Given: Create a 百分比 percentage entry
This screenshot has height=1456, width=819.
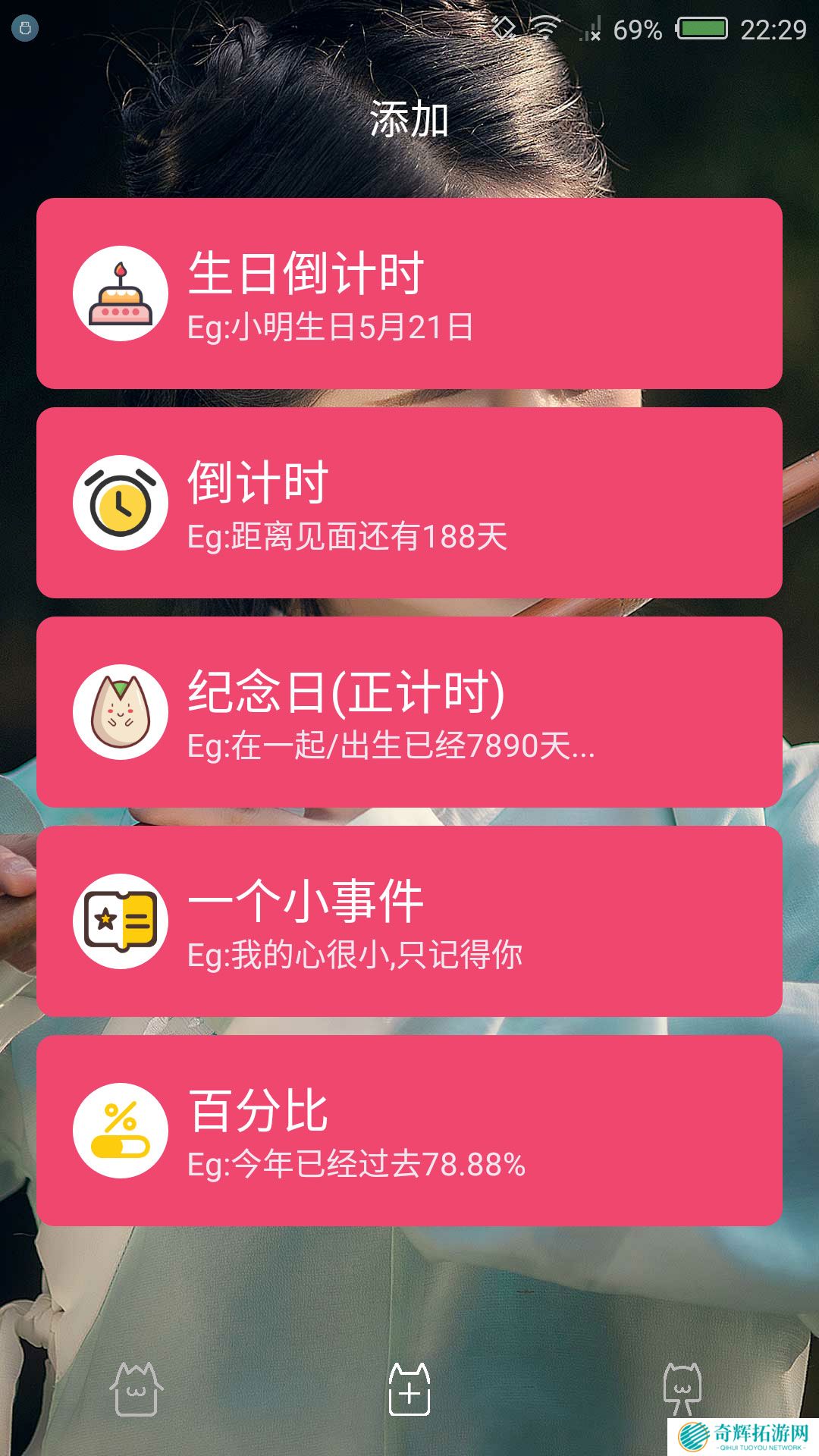Looking at the screenshot, I should (x=409, y=1131).
